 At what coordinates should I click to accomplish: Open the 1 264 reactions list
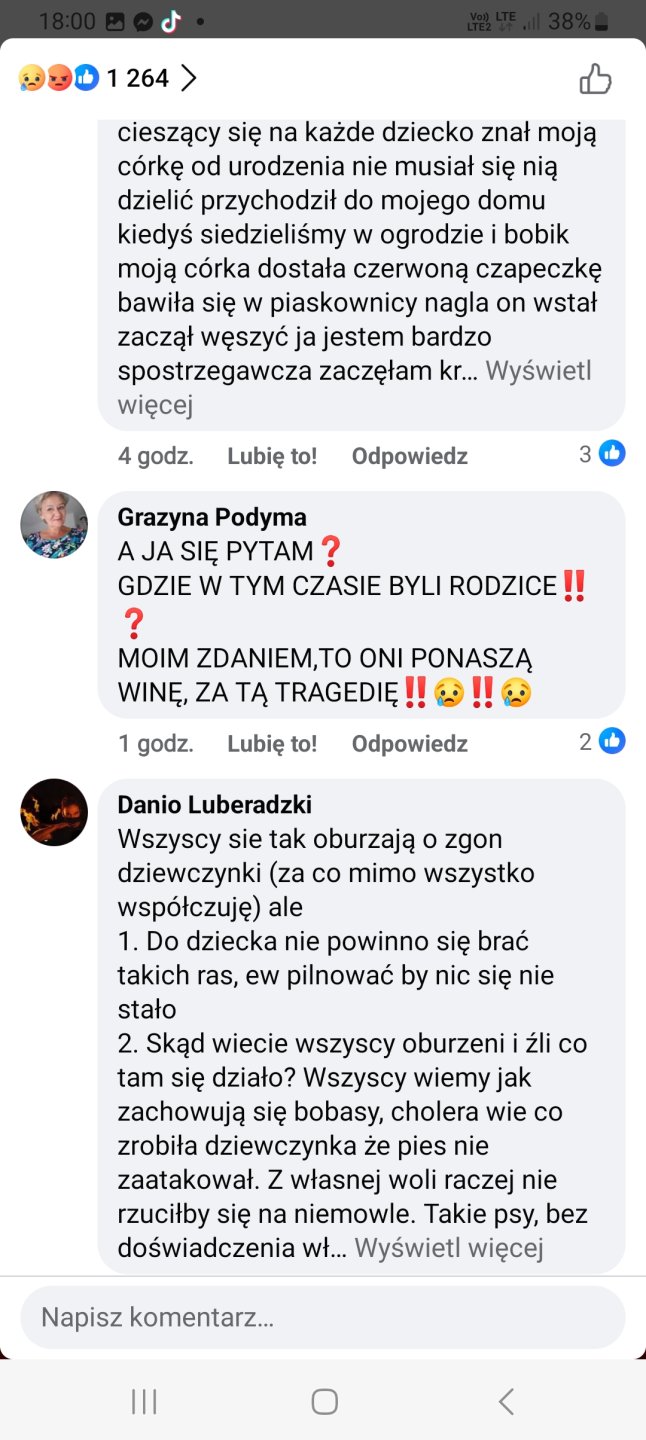click(x=107, y=78)
